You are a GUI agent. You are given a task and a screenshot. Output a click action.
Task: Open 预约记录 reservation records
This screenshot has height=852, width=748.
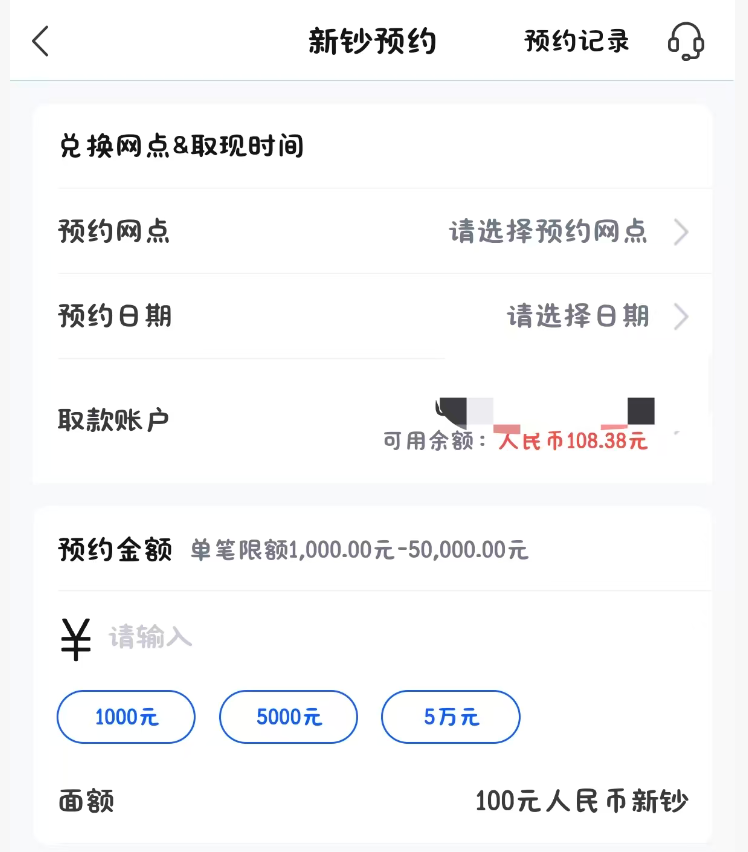(x=577, y=42)
